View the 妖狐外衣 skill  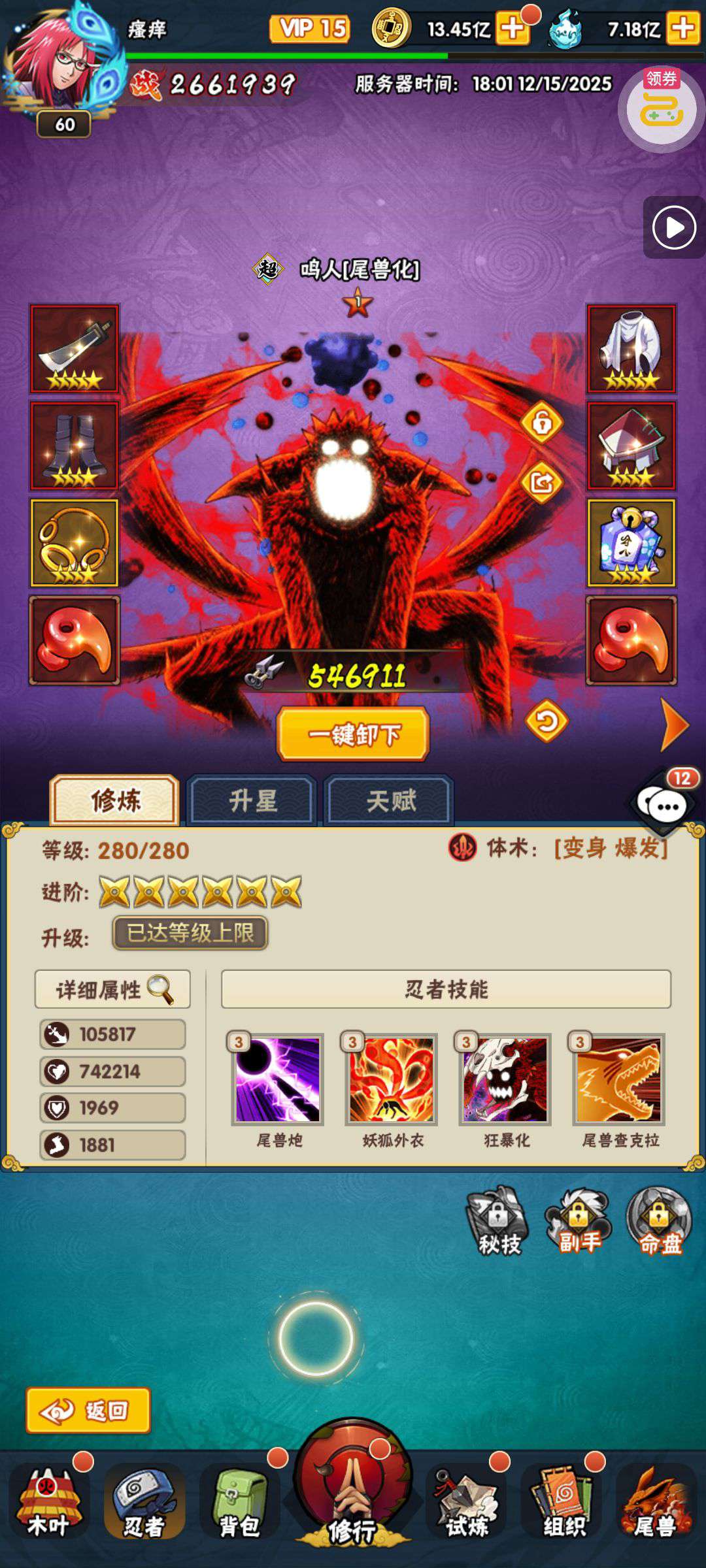coord(392,1079)
